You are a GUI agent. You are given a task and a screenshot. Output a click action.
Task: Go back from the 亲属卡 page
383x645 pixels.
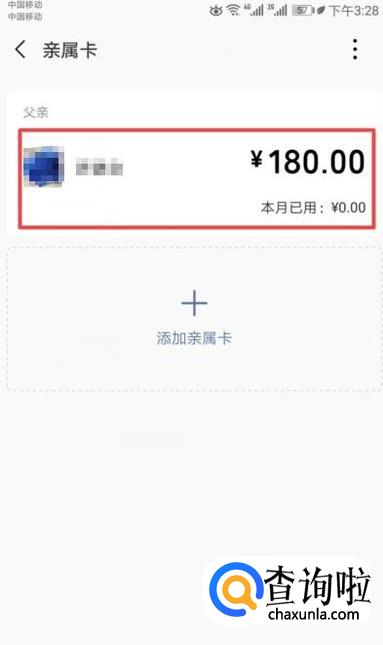21,50
